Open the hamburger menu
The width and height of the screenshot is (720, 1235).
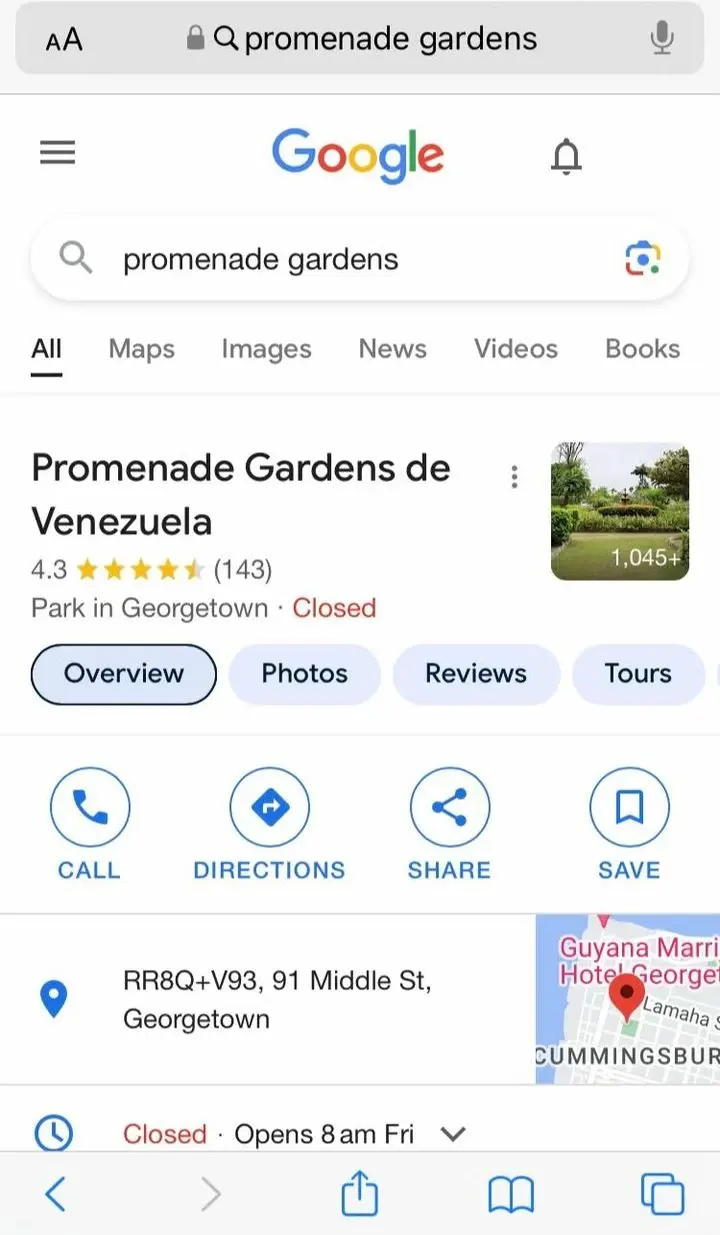58,153
